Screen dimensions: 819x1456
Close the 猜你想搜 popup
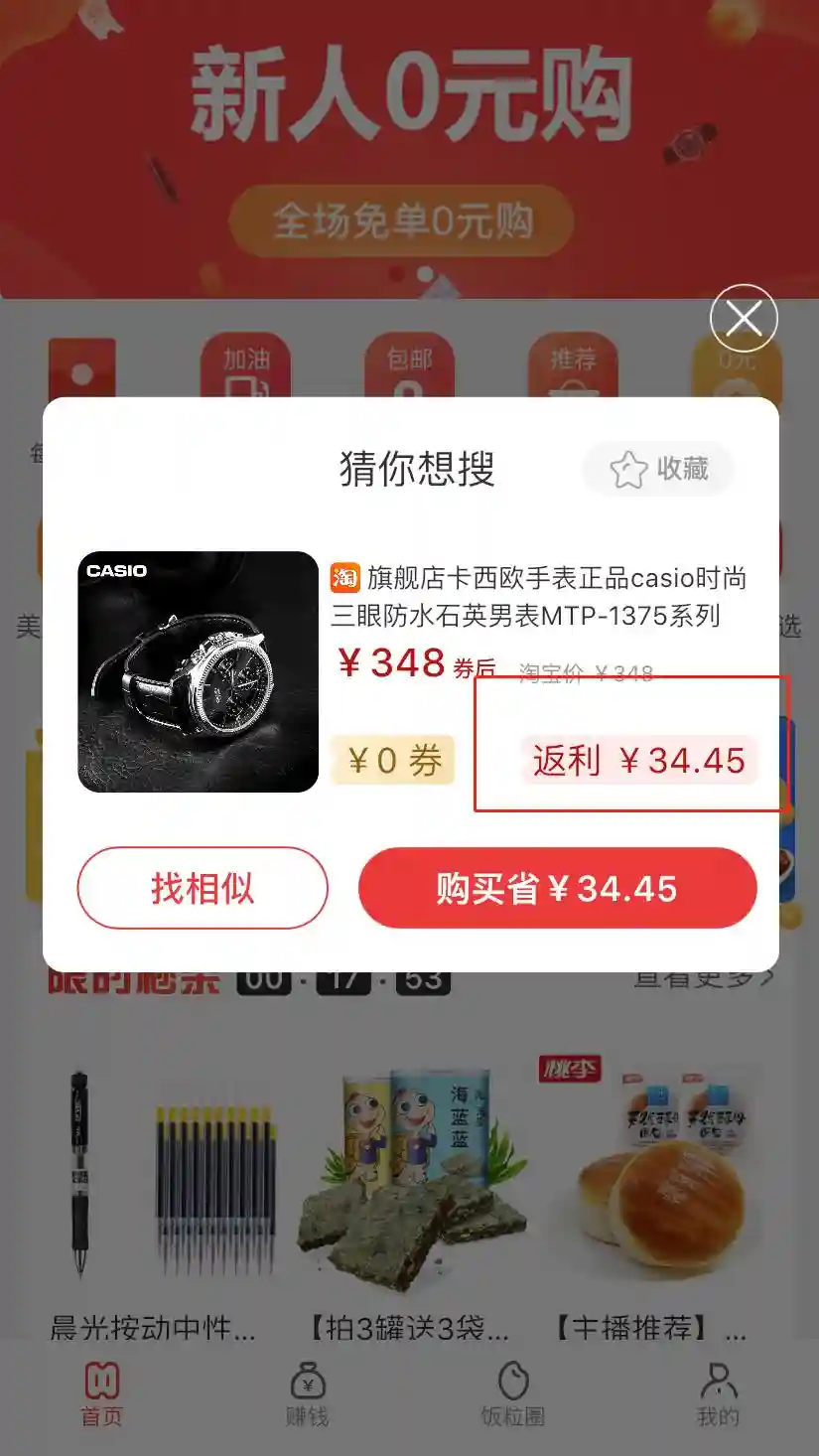744,318
